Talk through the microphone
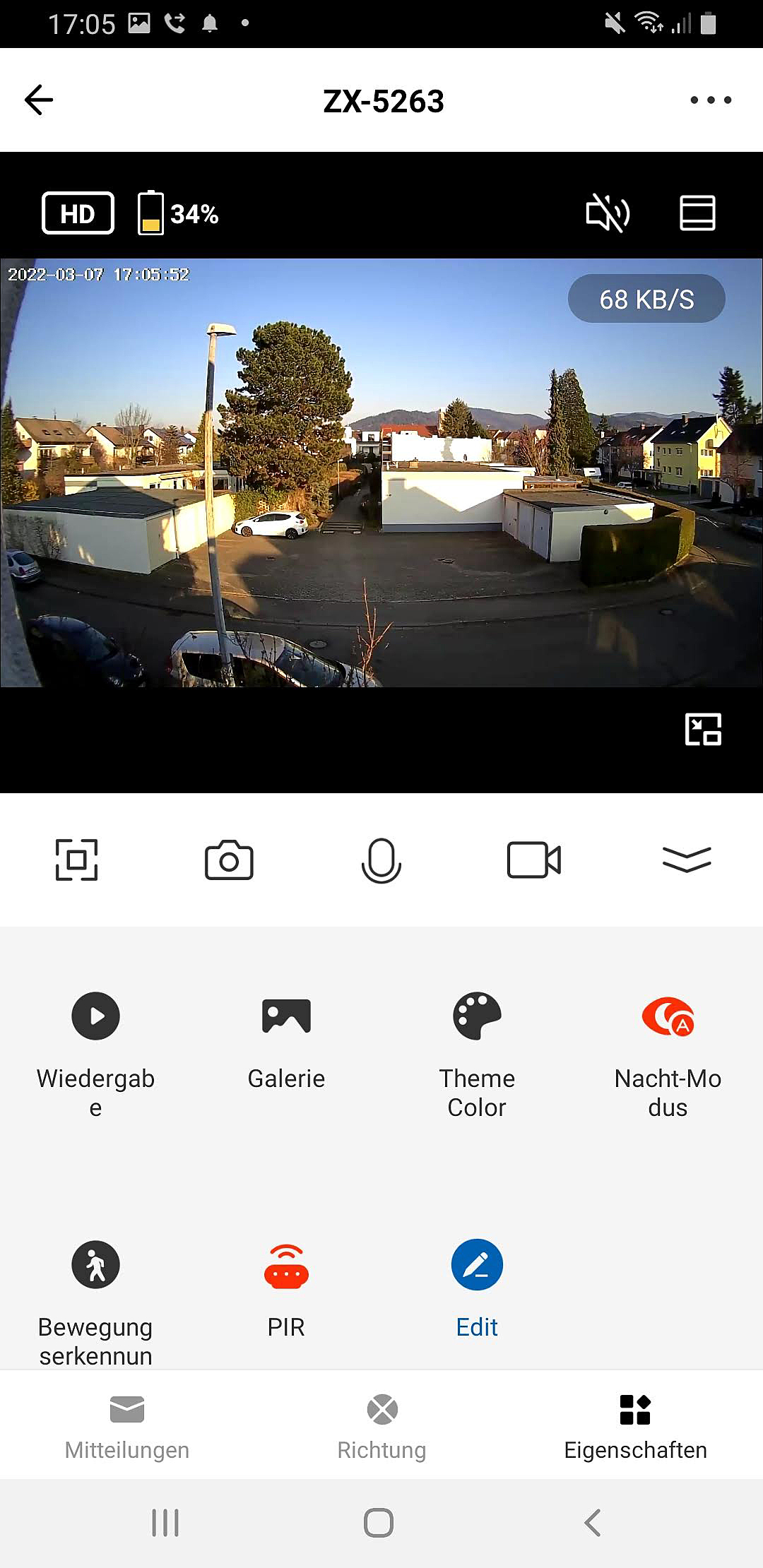763x1568 pixels. (381, 860)
